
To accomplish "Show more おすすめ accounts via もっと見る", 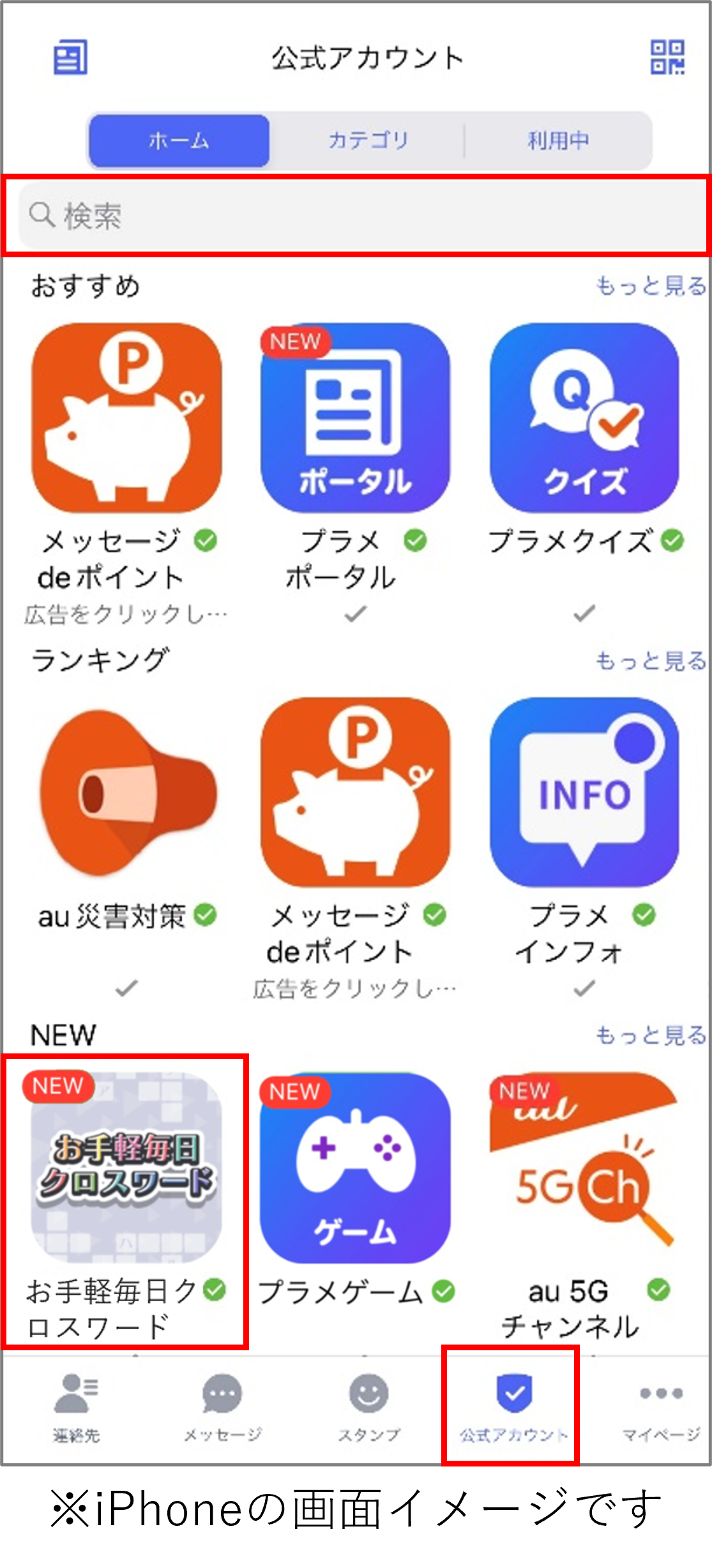I will tap(650, 286).
